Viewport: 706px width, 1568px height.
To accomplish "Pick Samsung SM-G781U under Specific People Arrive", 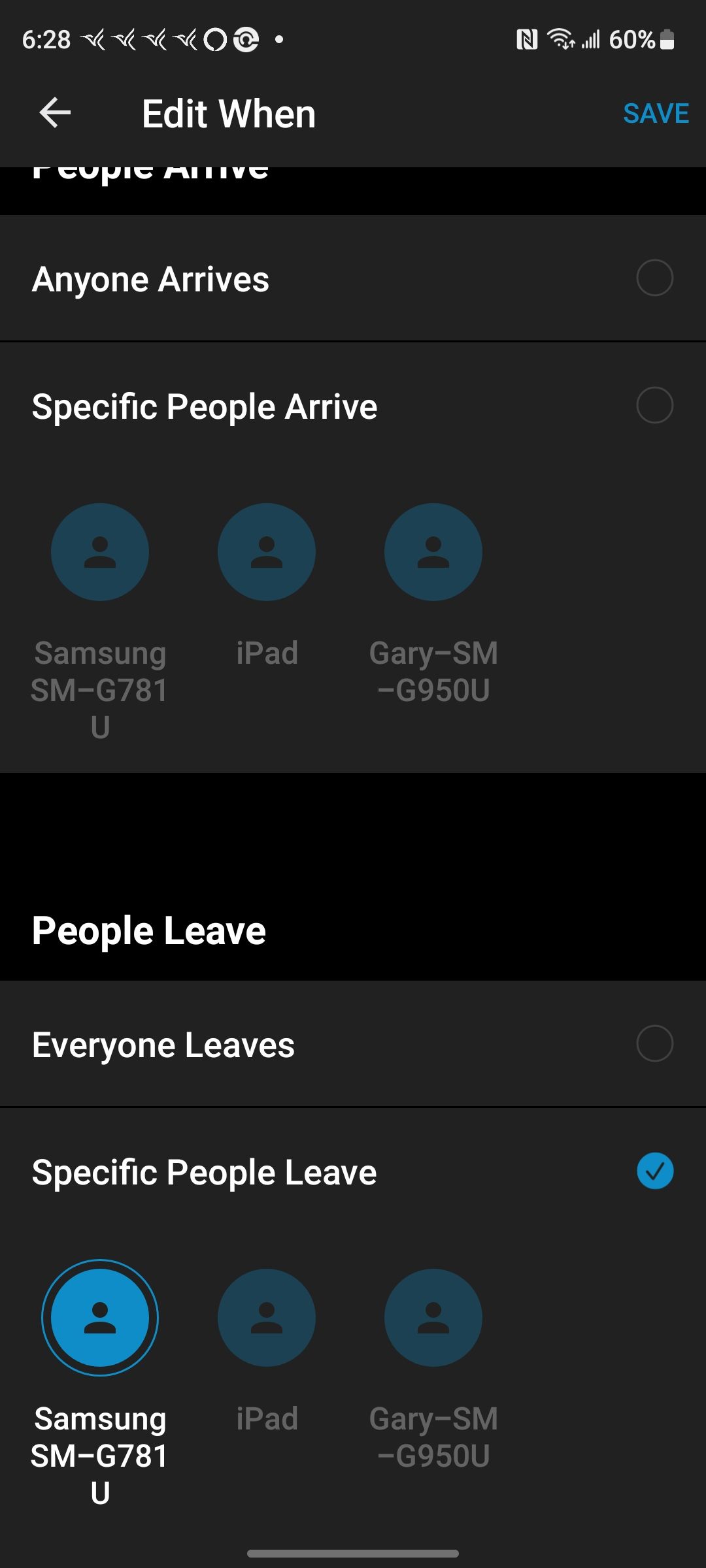I will [x=100, y=552].
